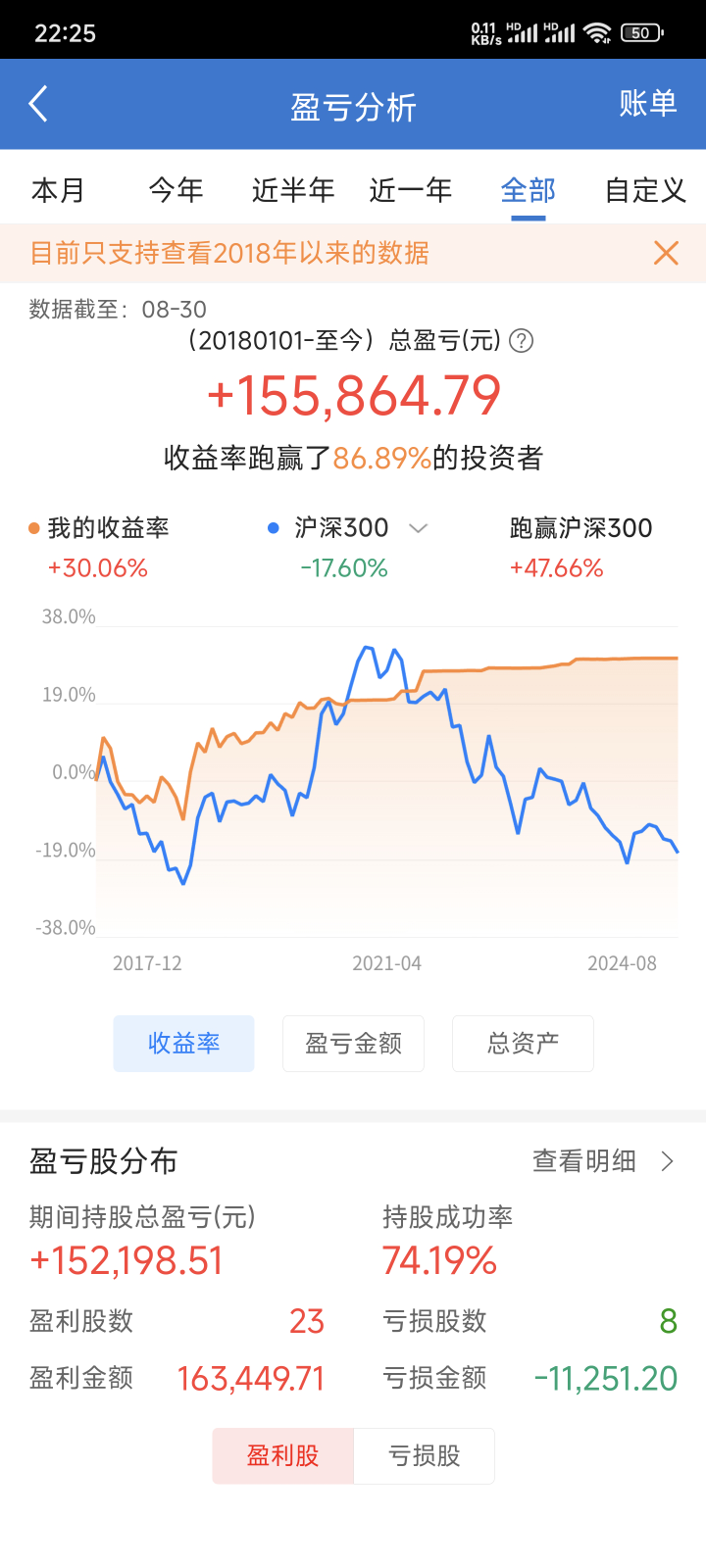
Task: Switch the chart to 总资产
Action: point(523,1044)
